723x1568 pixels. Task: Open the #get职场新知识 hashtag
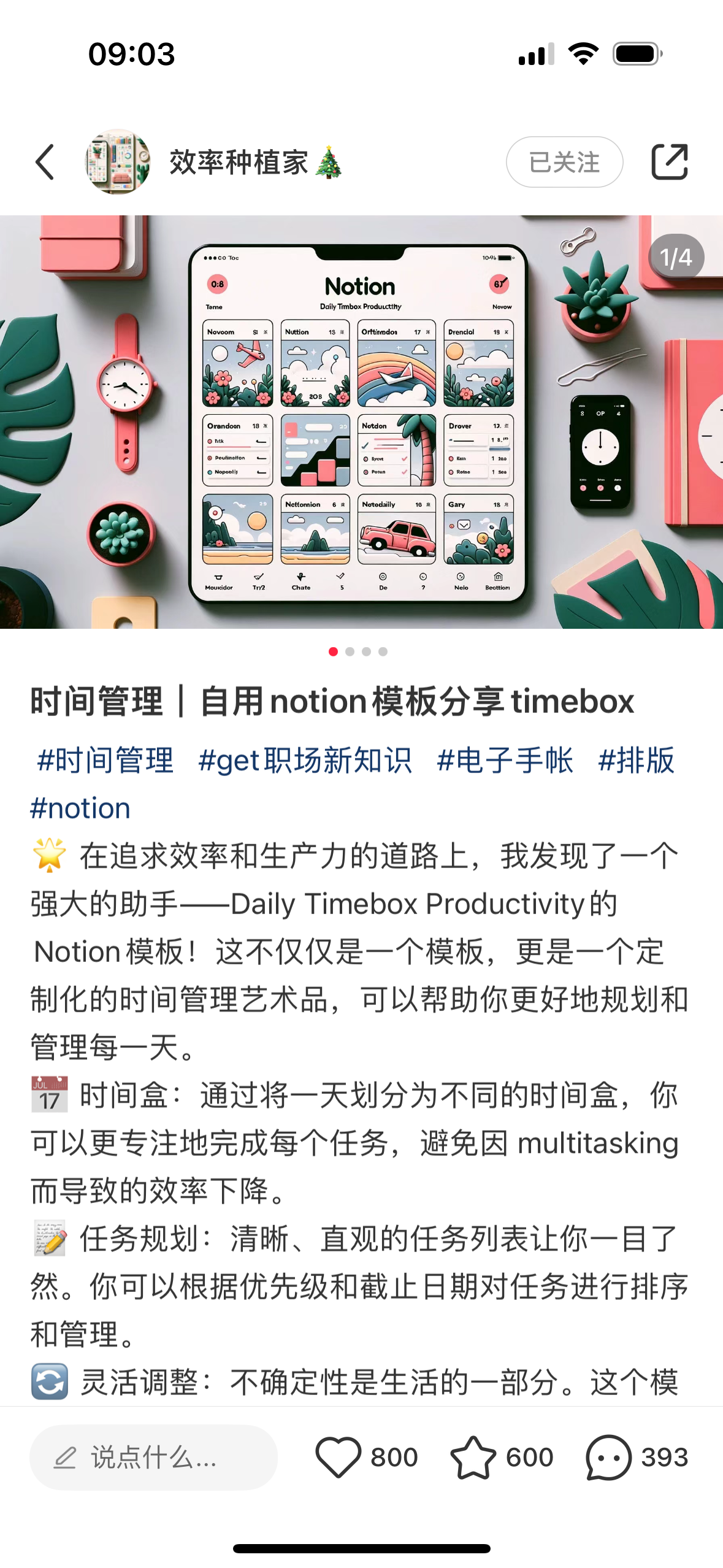(305, 760)
